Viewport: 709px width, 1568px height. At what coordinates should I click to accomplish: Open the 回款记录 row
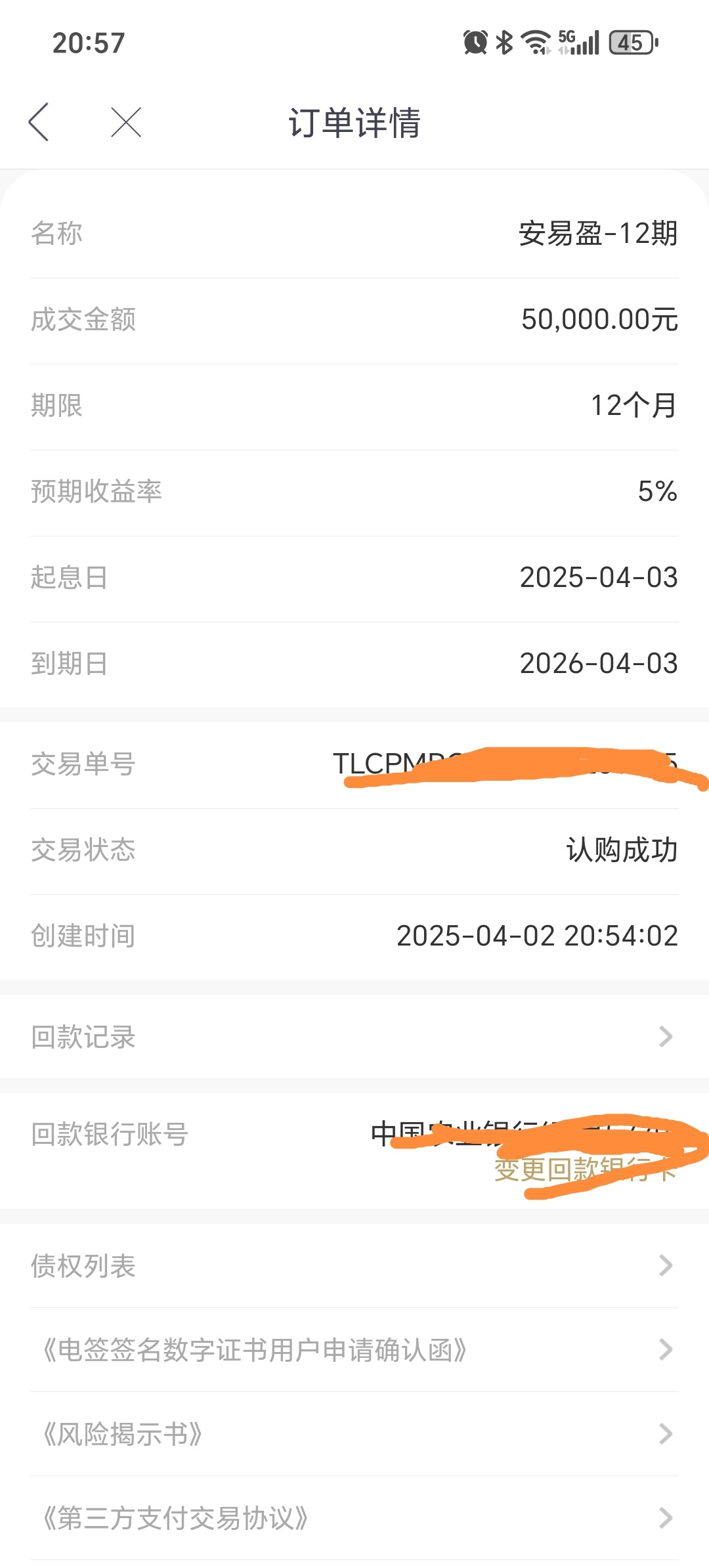[x=354, y=1037]
